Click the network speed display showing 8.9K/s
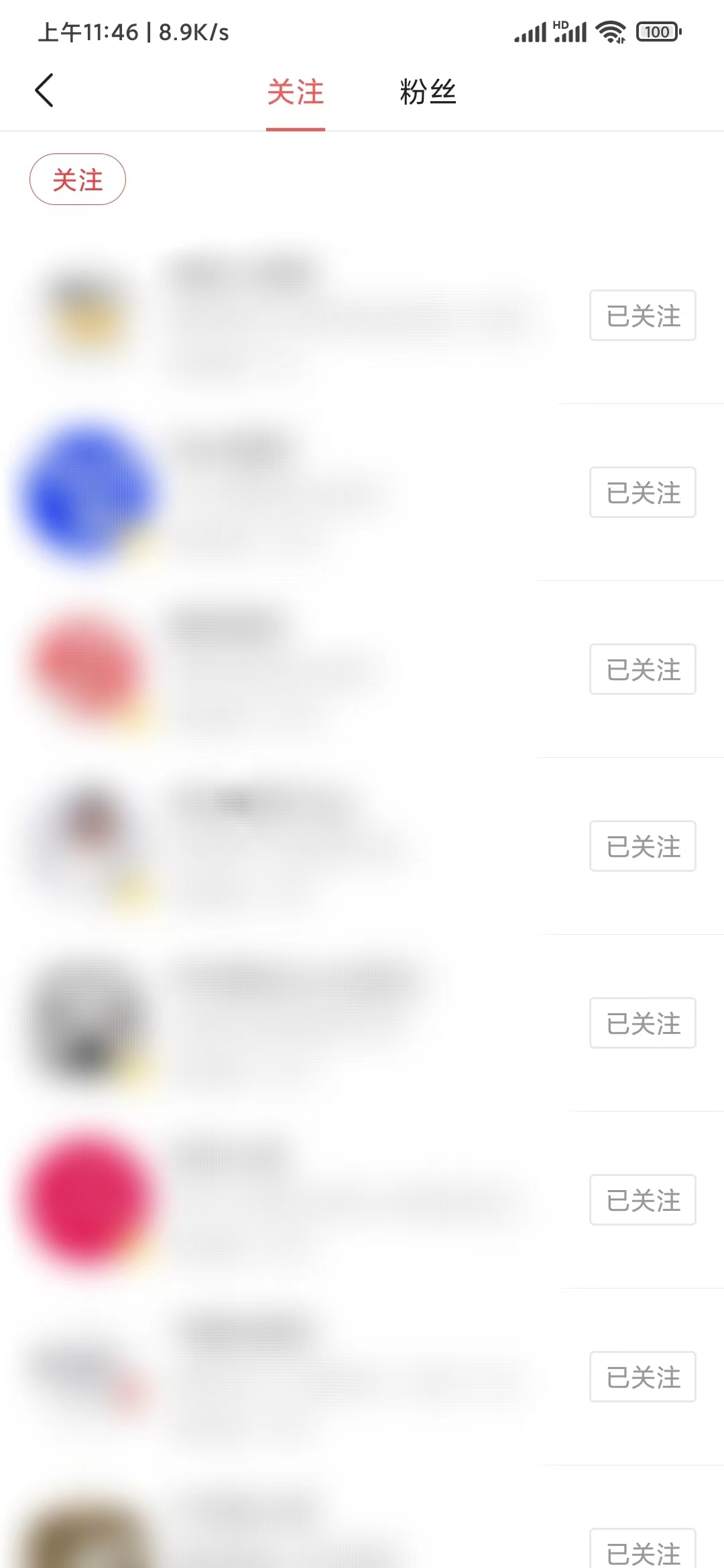Image resolution: width=724 pixels, height=1568 pixels. point(194,32)
